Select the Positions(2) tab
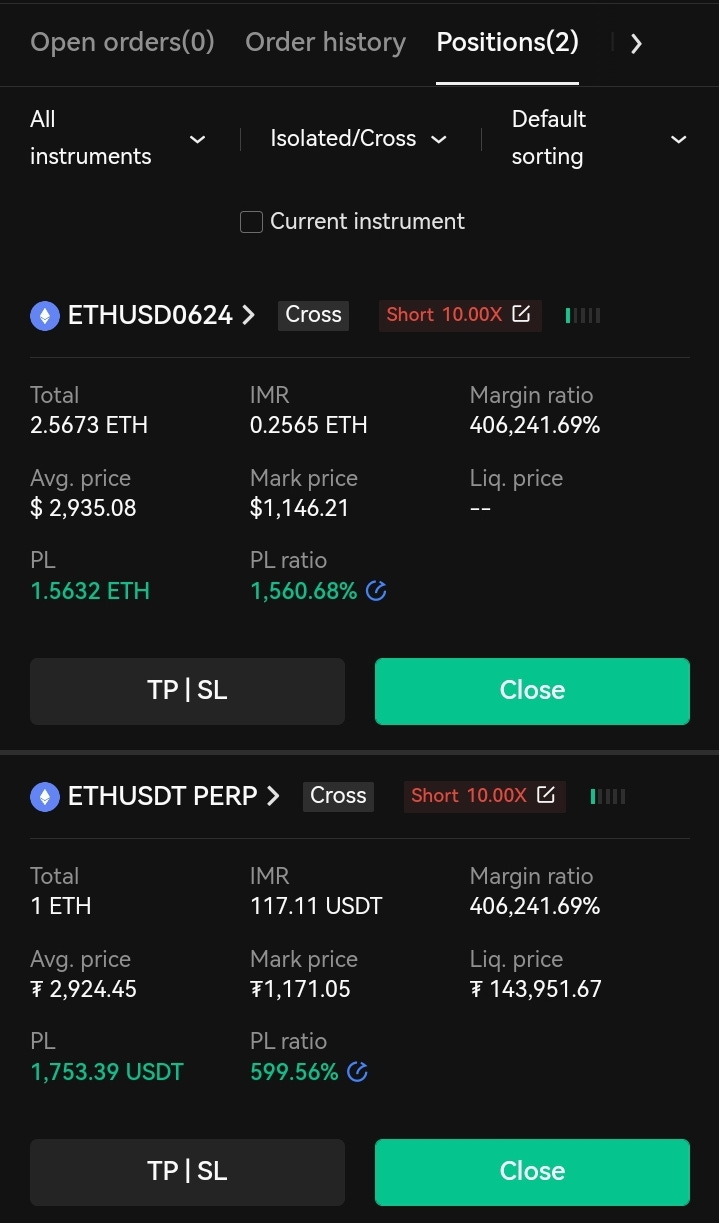The height and width of the screenshot is (1223, 719). [x=507, y=42]
